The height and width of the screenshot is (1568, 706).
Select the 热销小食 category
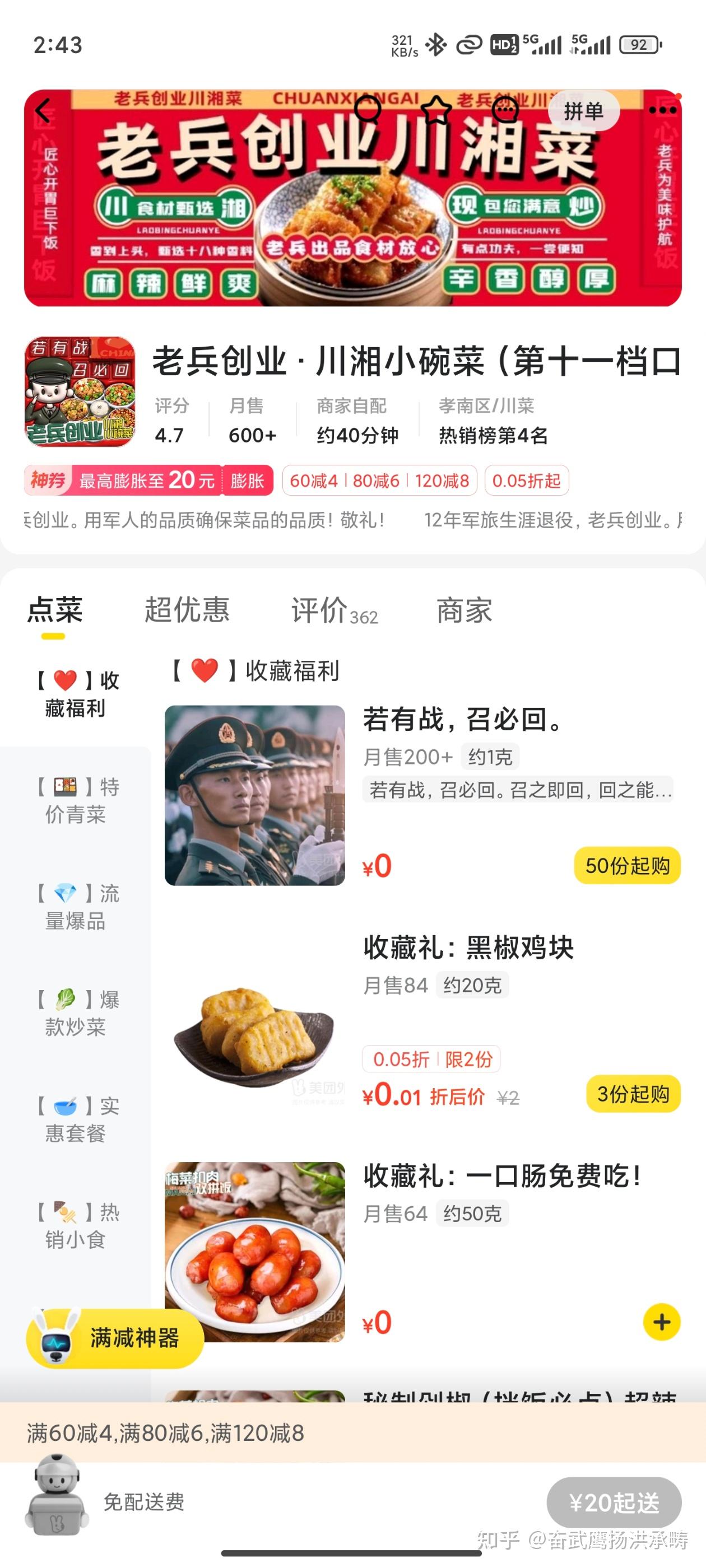pos(76,1225)
